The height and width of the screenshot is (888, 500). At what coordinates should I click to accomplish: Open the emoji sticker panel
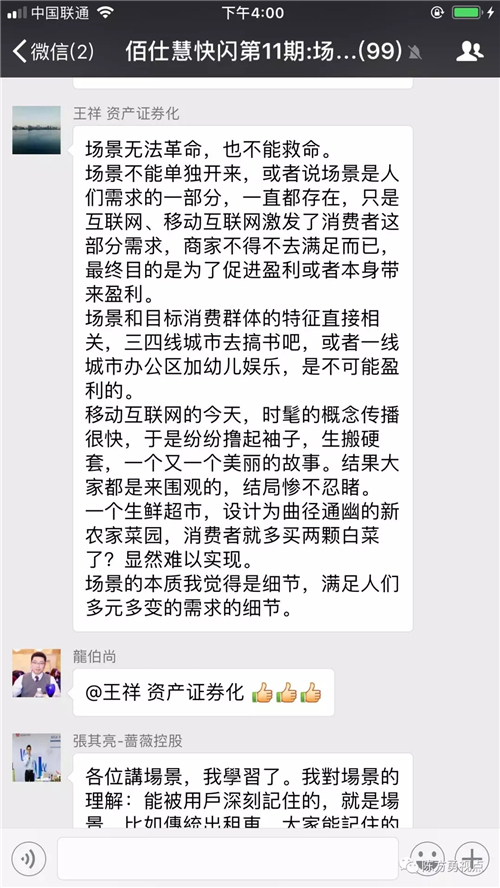pos(426,859)
